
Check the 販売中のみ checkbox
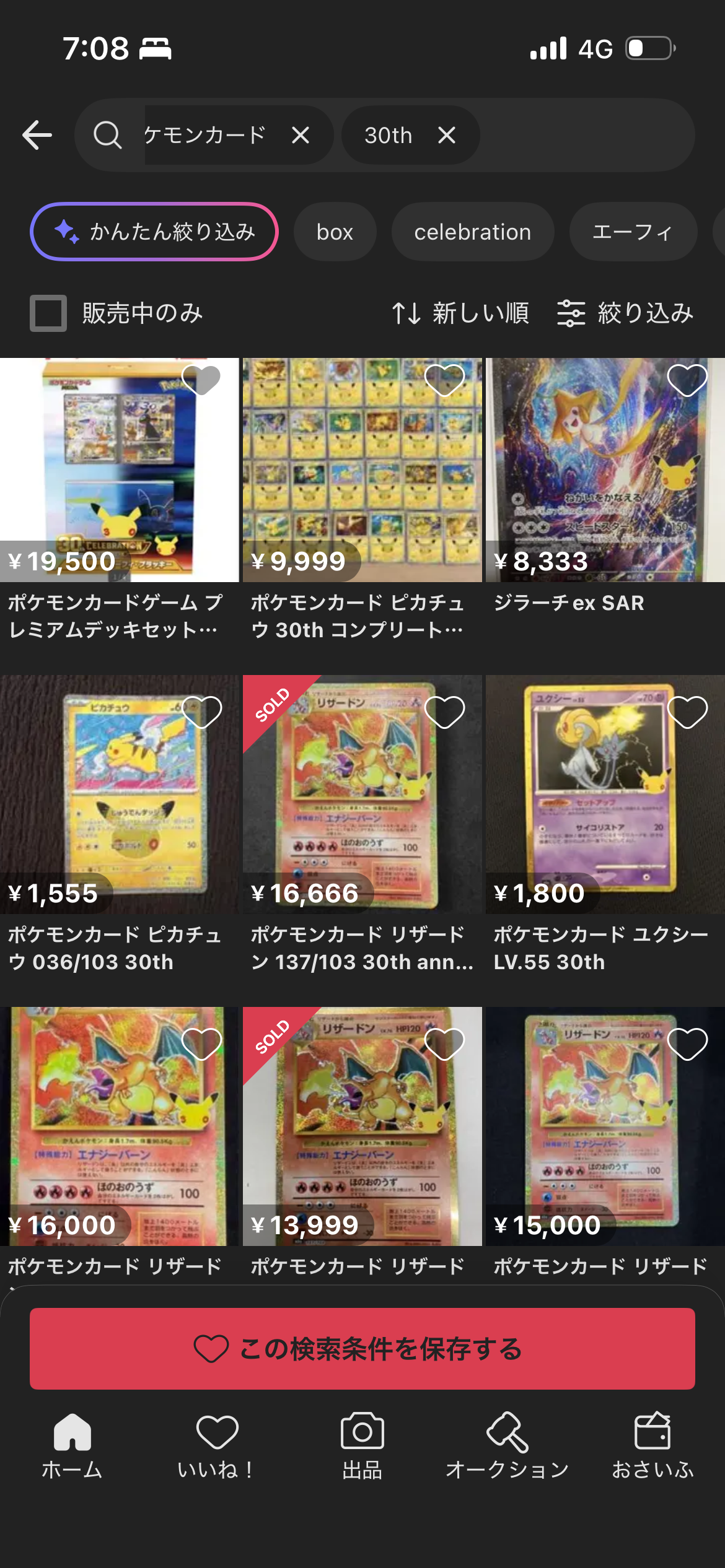click(48, 313)
